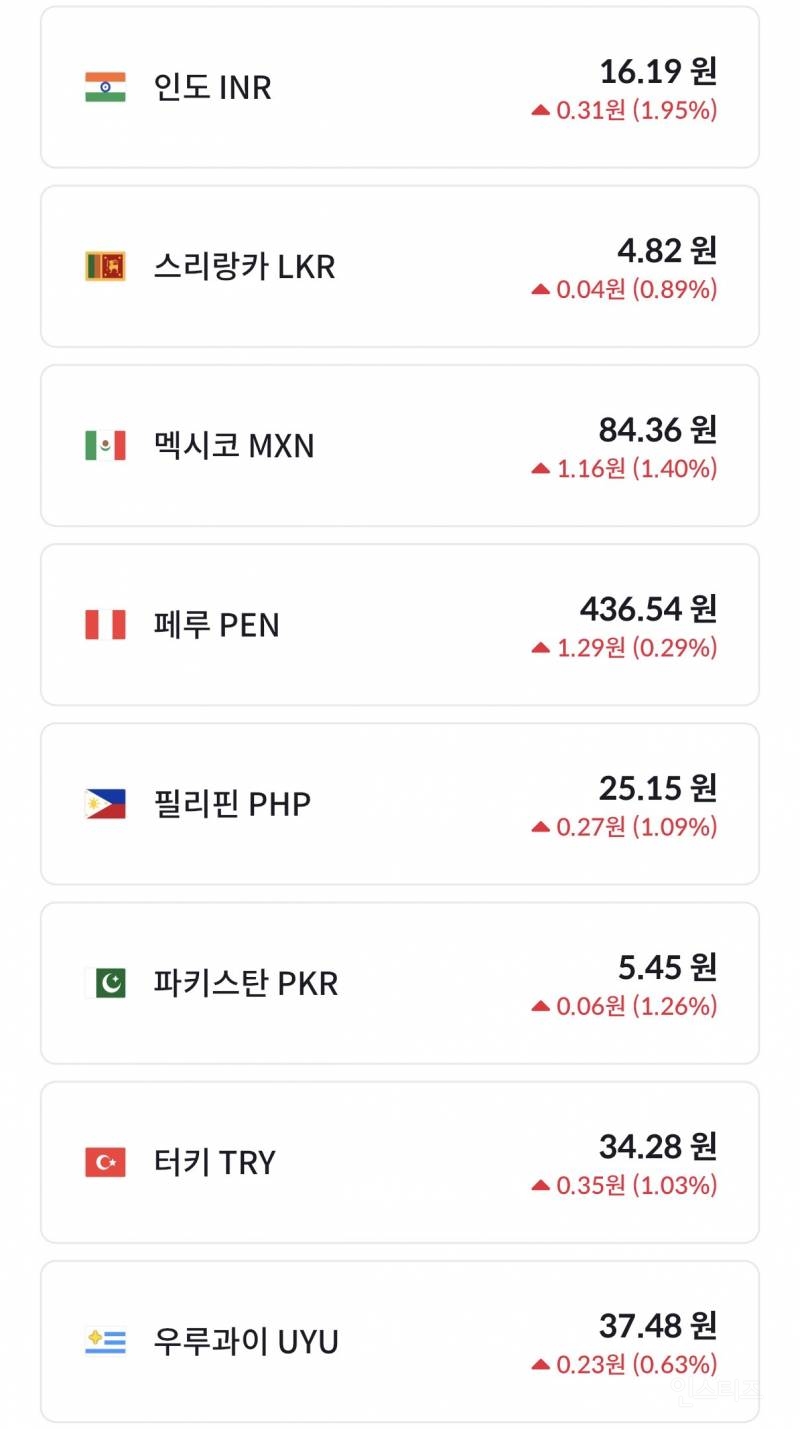Click the Sri Lanka flag icon
Image resolution: width=800 pixels, height=1429 pixels.
105,265
